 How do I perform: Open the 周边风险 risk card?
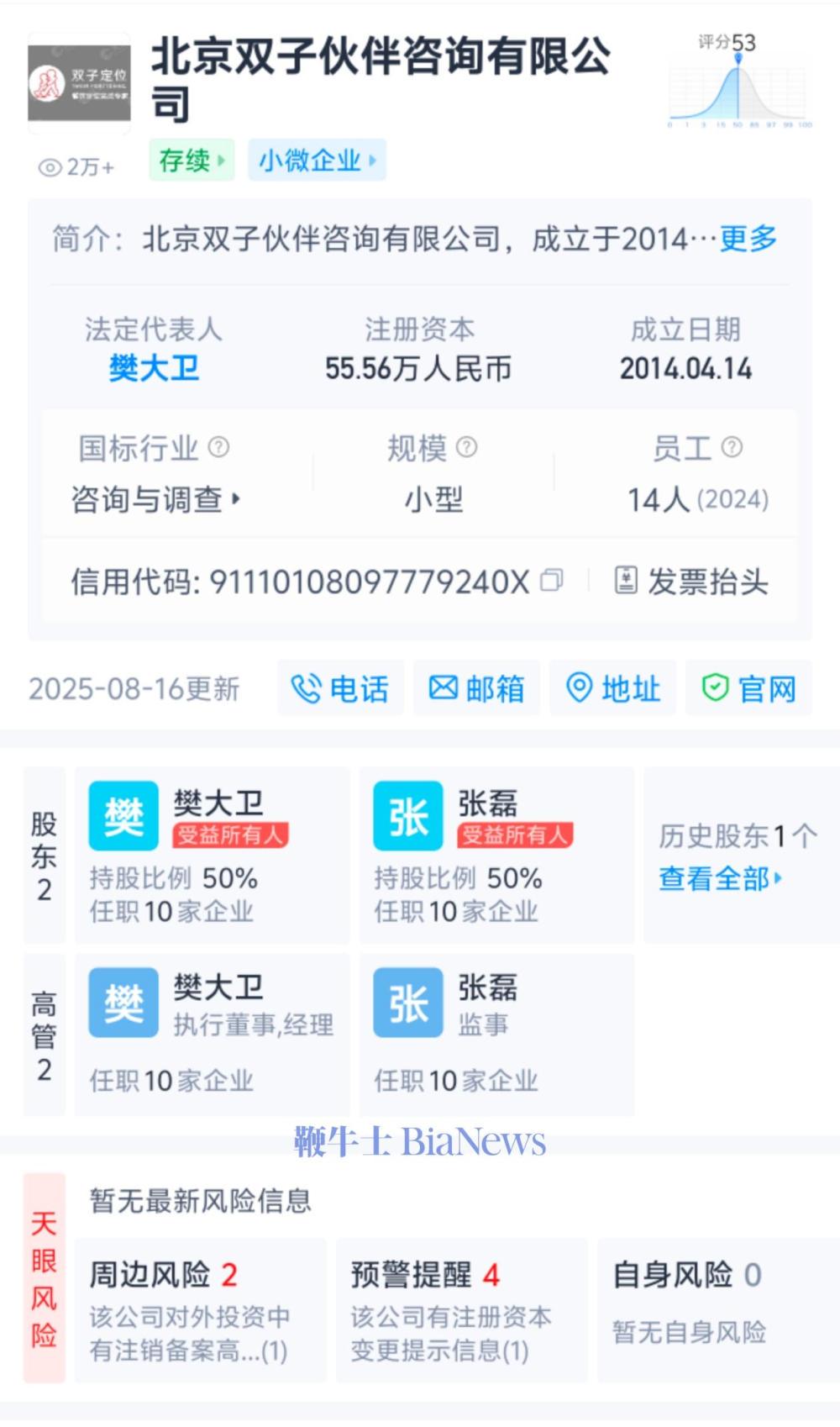[200, 1309]
